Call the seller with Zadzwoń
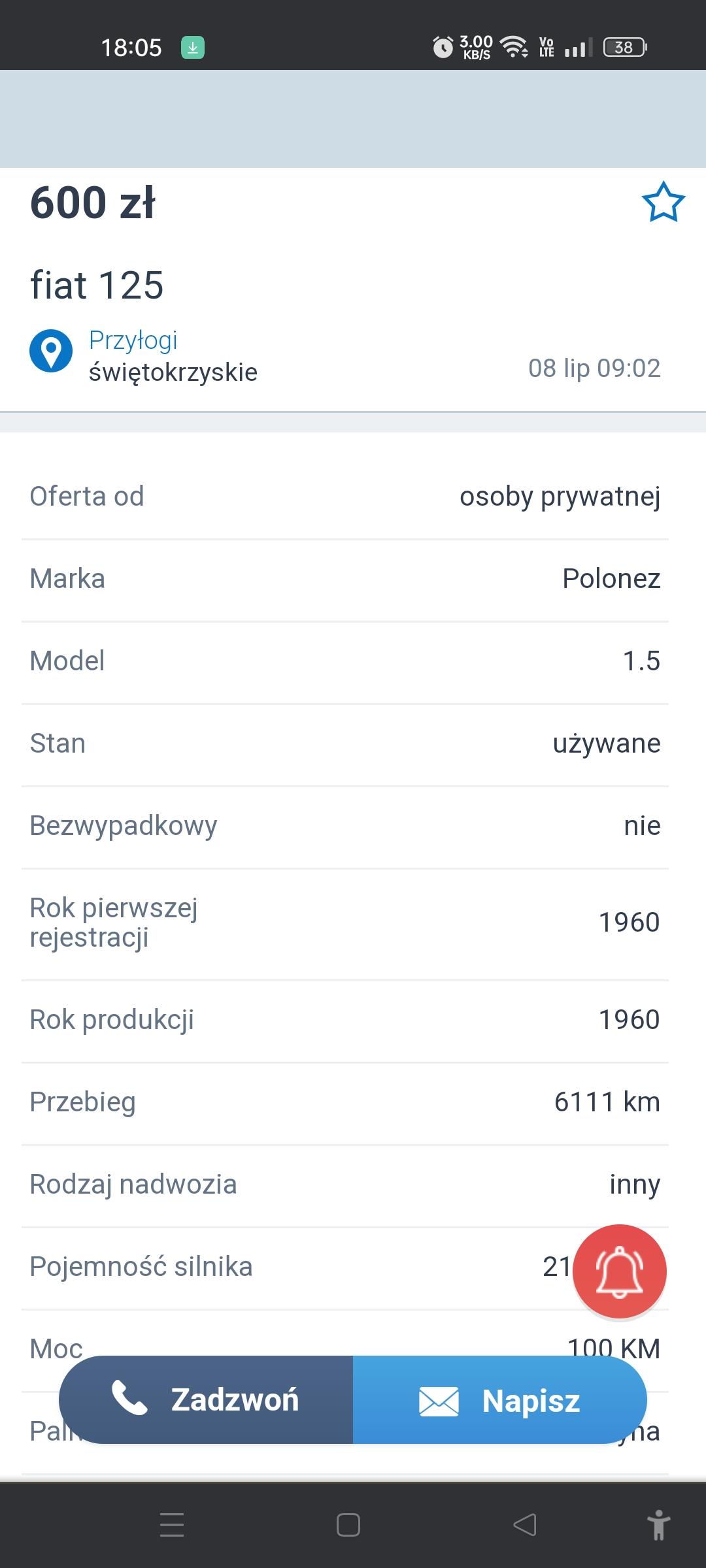This screenshot has height=1568, width=706. tap(206, 1399)
